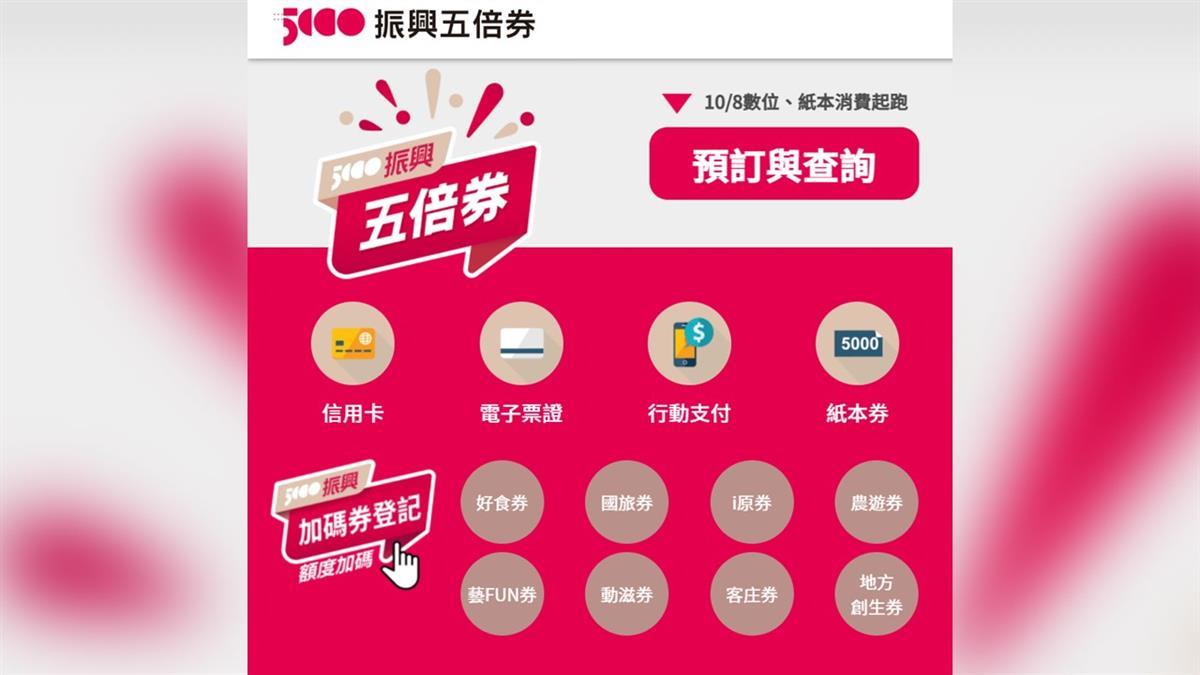Image resolution: width=1200 pixels, height=675 pixels.
Task: Open the 預訂與查詢 button
Action: pos(783,164)
